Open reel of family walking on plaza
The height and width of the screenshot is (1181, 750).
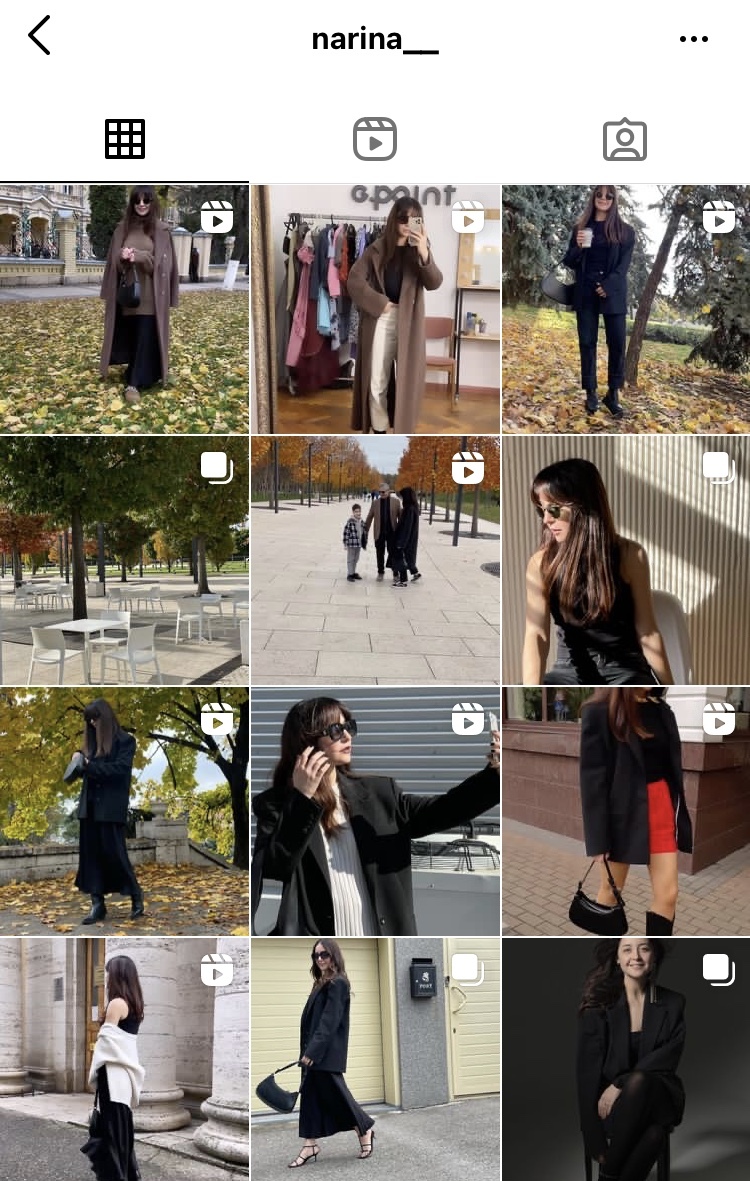(375, 560)
